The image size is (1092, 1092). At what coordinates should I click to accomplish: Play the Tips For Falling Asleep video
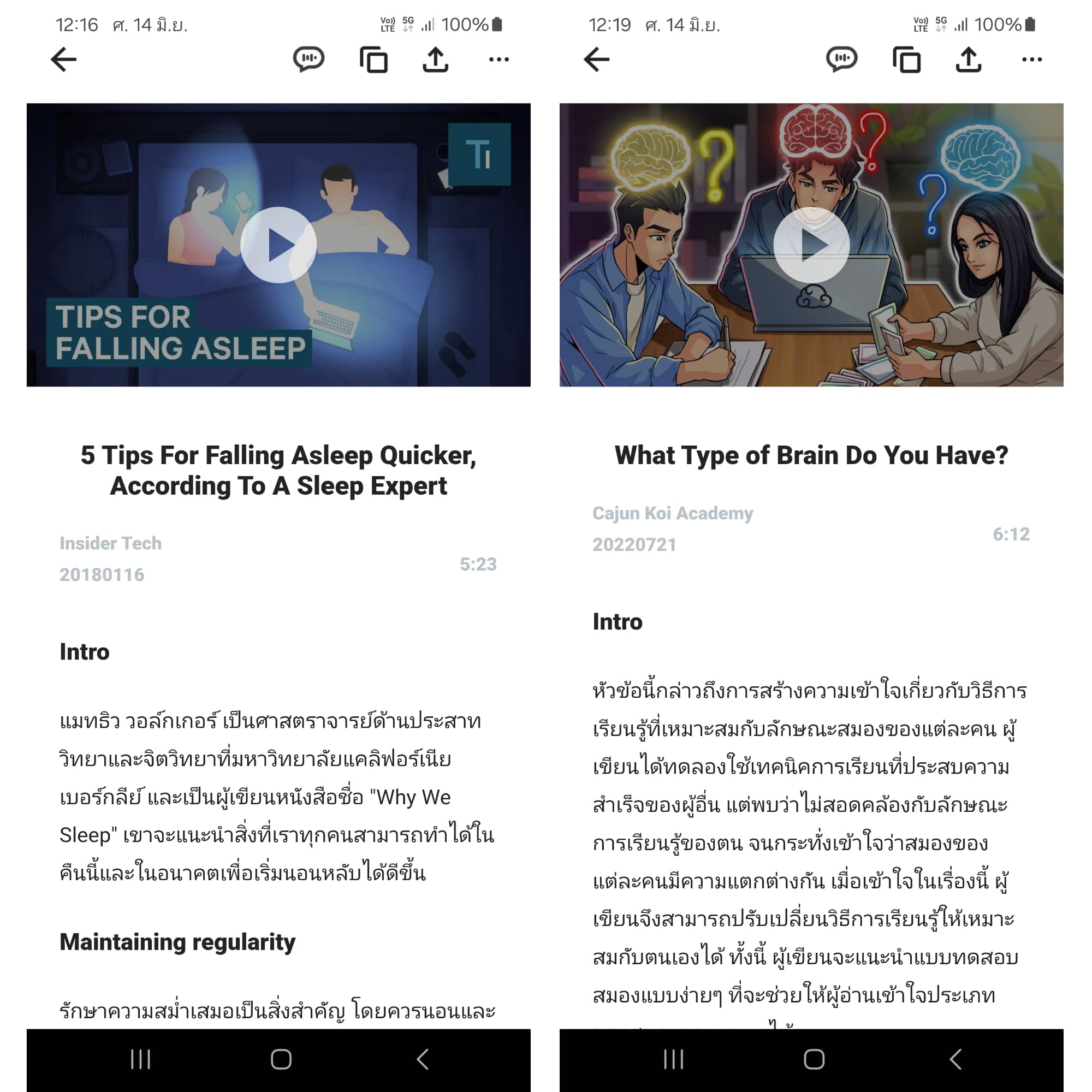(278, 245)
